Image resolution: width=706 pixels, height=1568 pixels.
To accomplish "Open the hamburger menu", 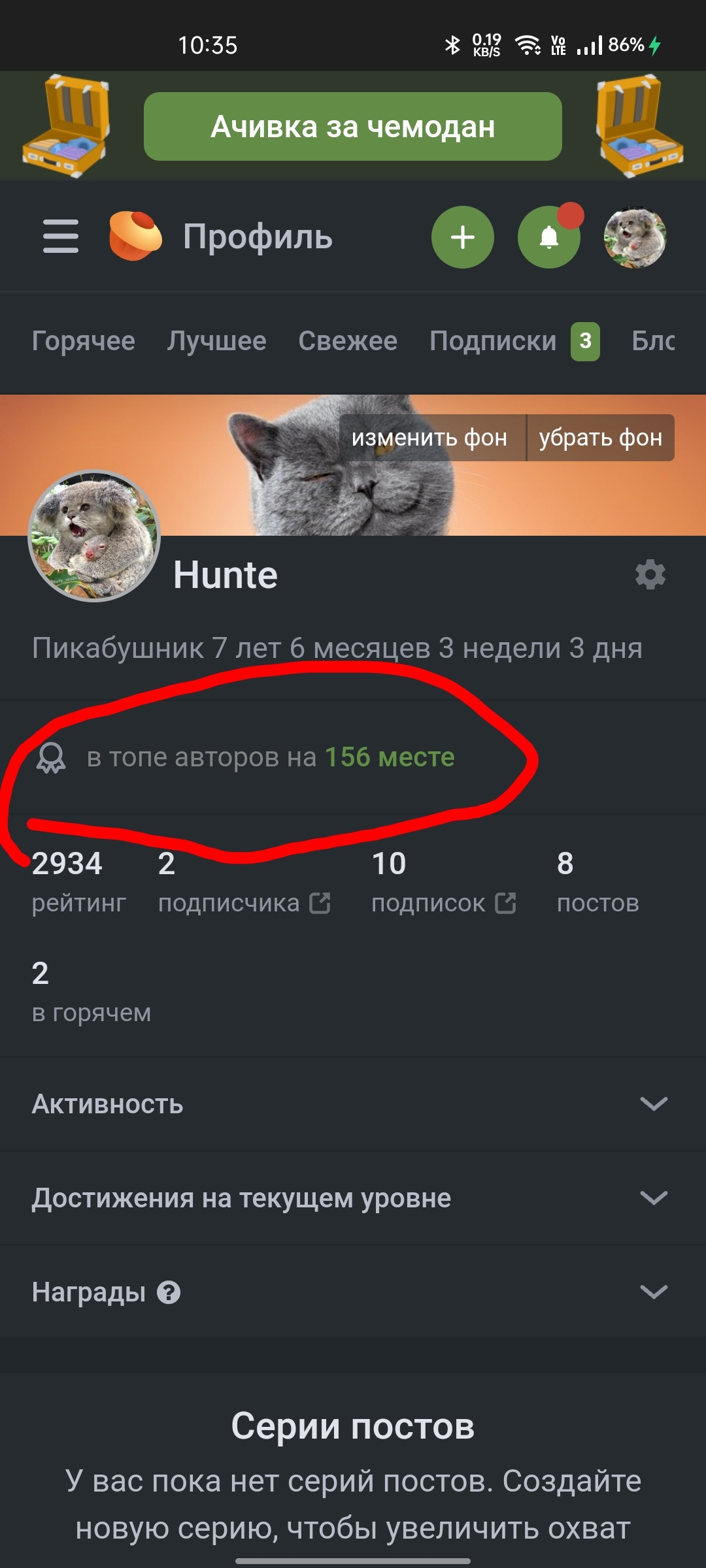I will pos(60,237).
